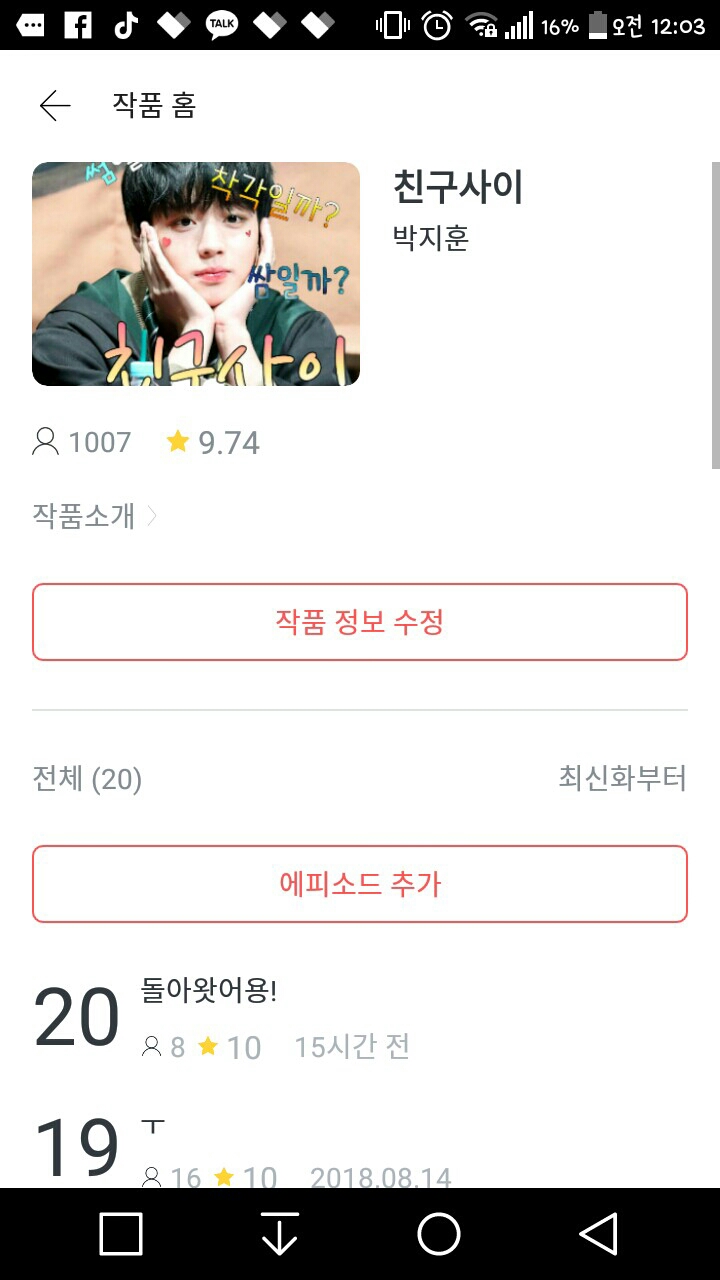
Task: Tap the 작품 정보 수정 button
Action: tap(360, 622)
